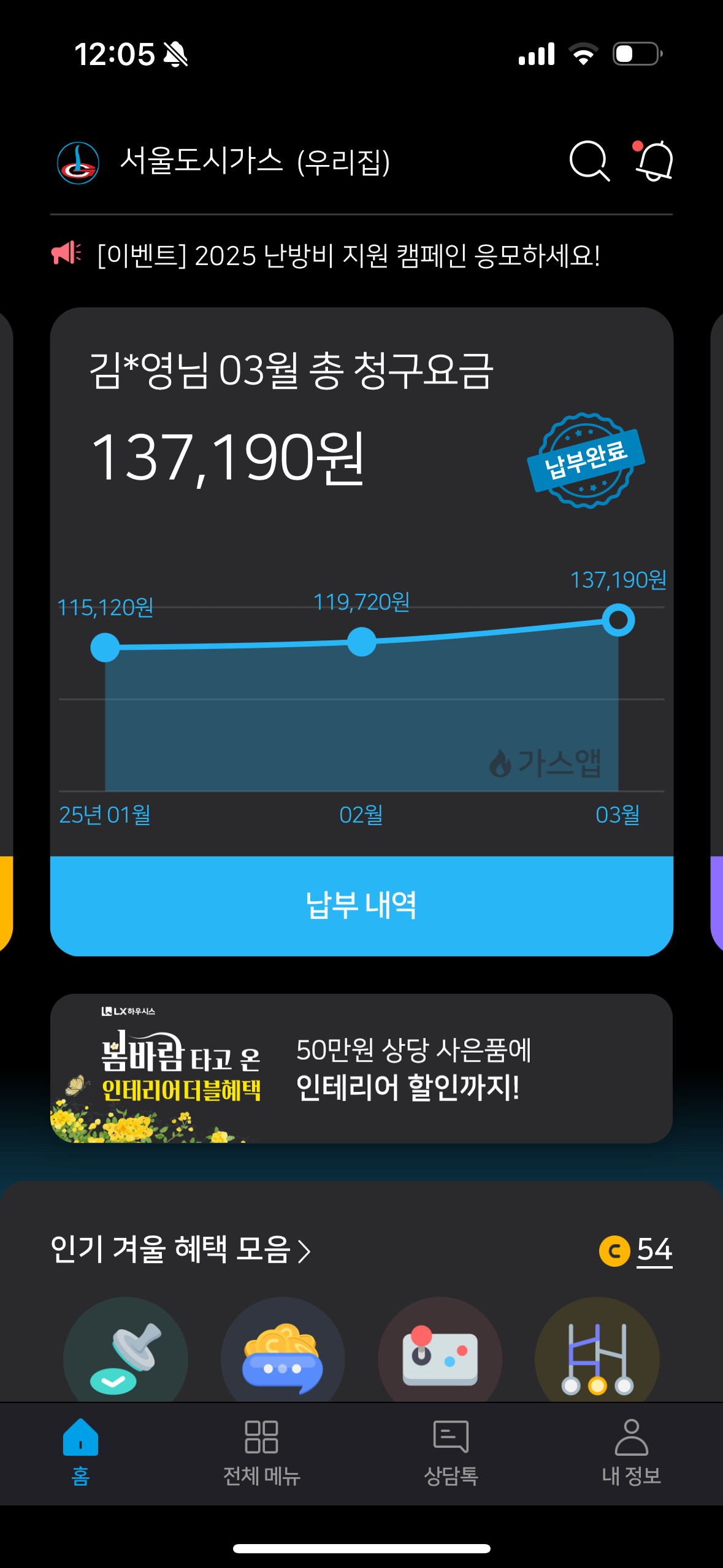Open the notifications bell
723x1568 pixels.
click(654, 161)
